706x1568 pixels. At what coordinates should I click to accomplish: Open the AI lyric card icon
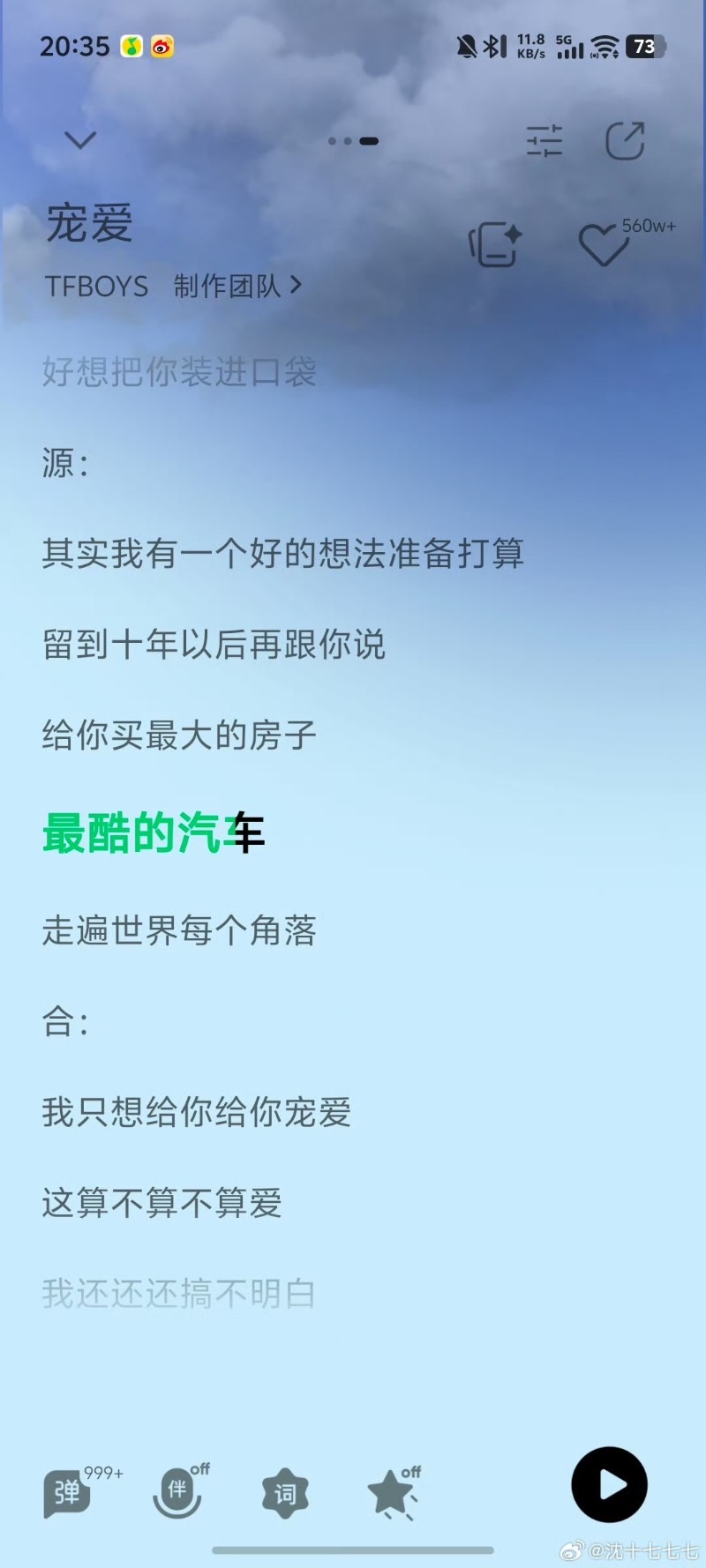tap(494, 244)
